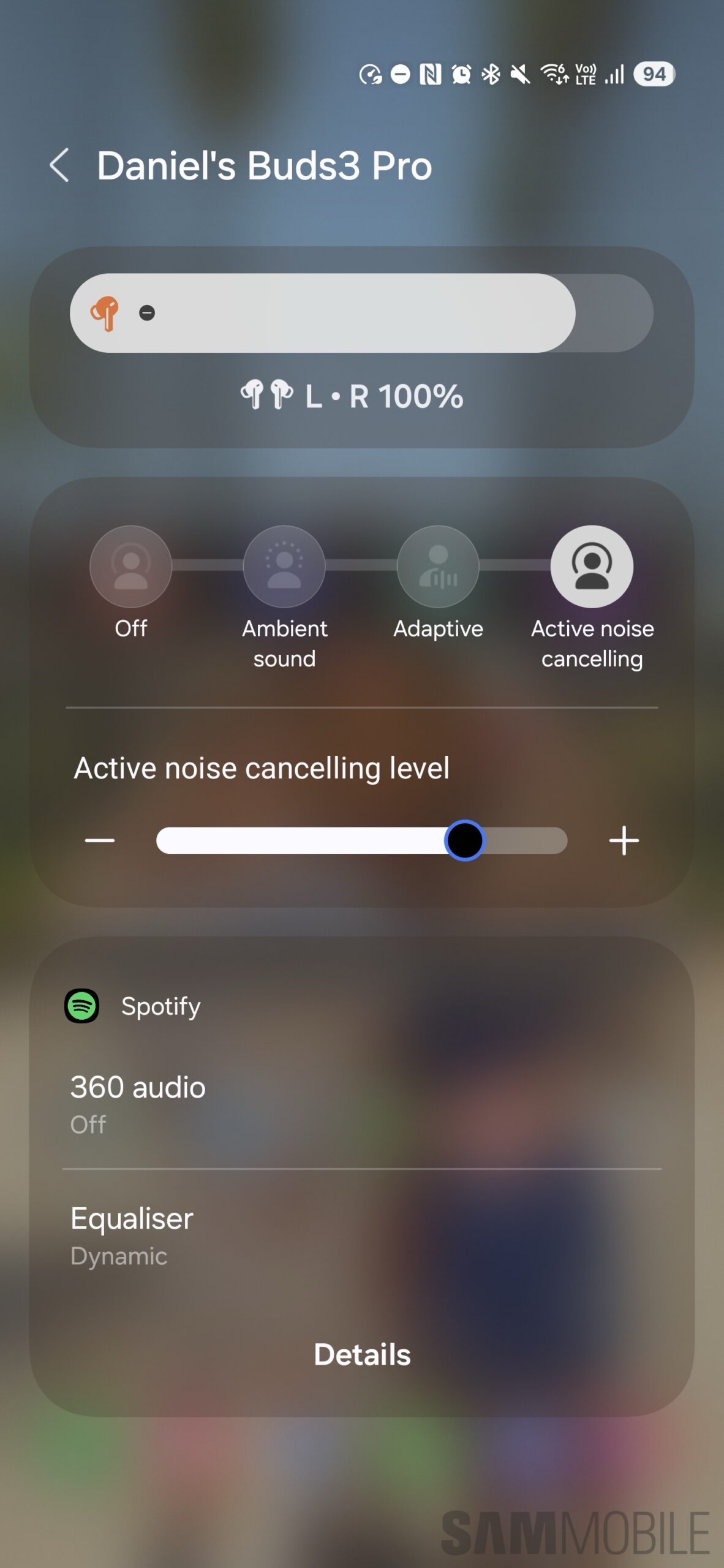Viewport: 724px width, 1568px height.
Task: Switch to Adaptive noise control
Action: point(438,567)
